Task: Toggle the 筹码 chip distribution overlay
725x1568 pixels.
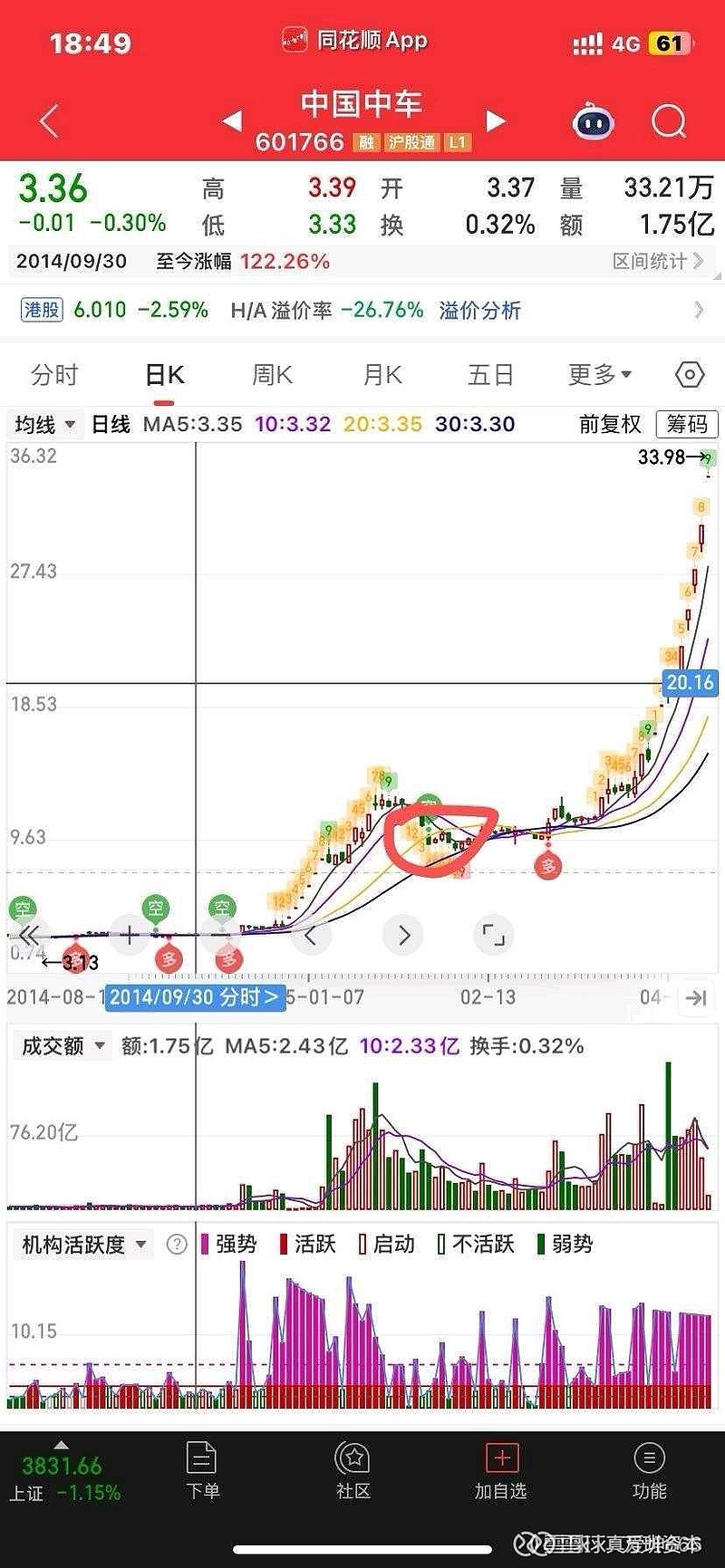Action: (686, 424)
